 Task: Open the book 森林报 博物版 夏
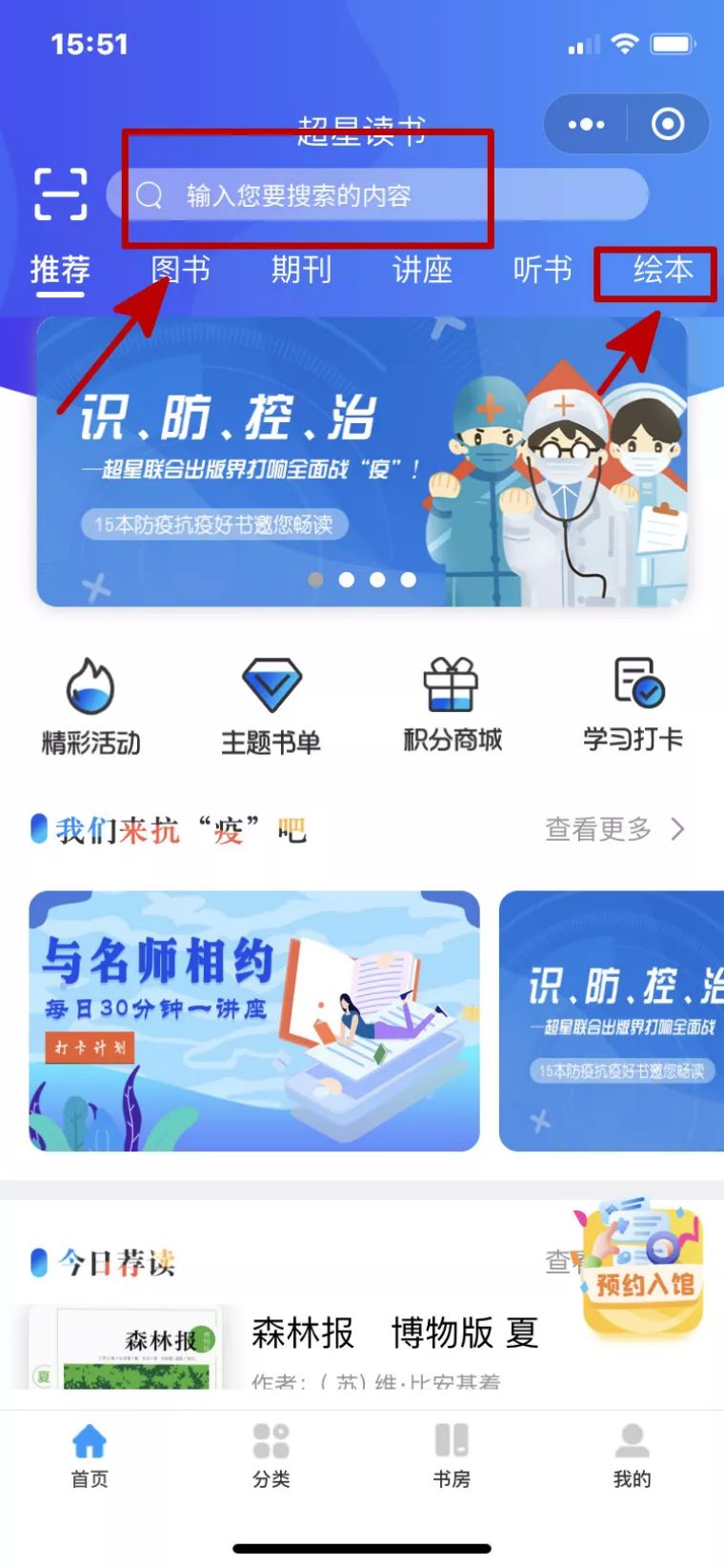pyautogui.click(x=395, y=1333)
